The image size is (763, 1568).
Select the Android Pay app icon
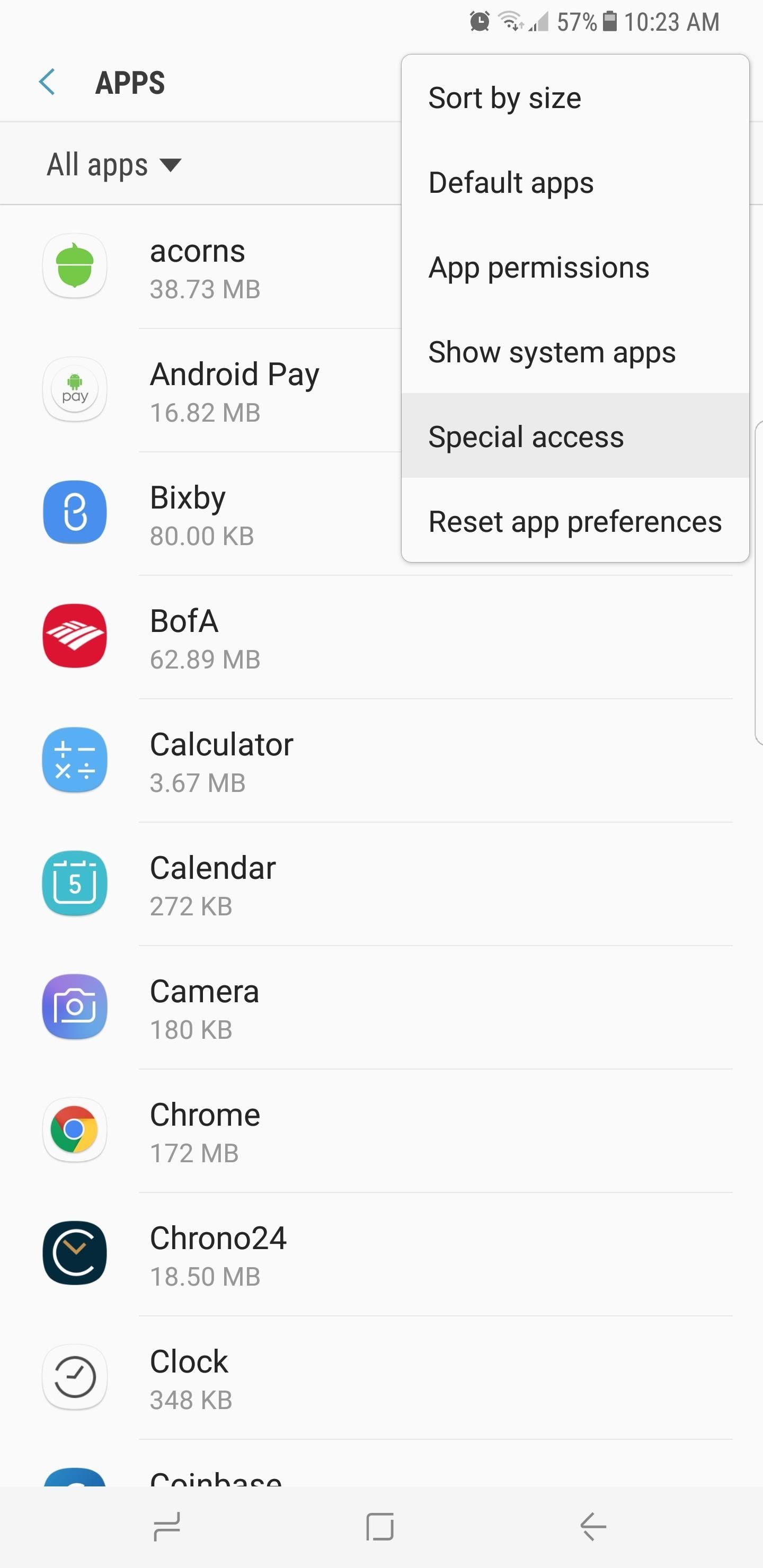tap(74, 389)
